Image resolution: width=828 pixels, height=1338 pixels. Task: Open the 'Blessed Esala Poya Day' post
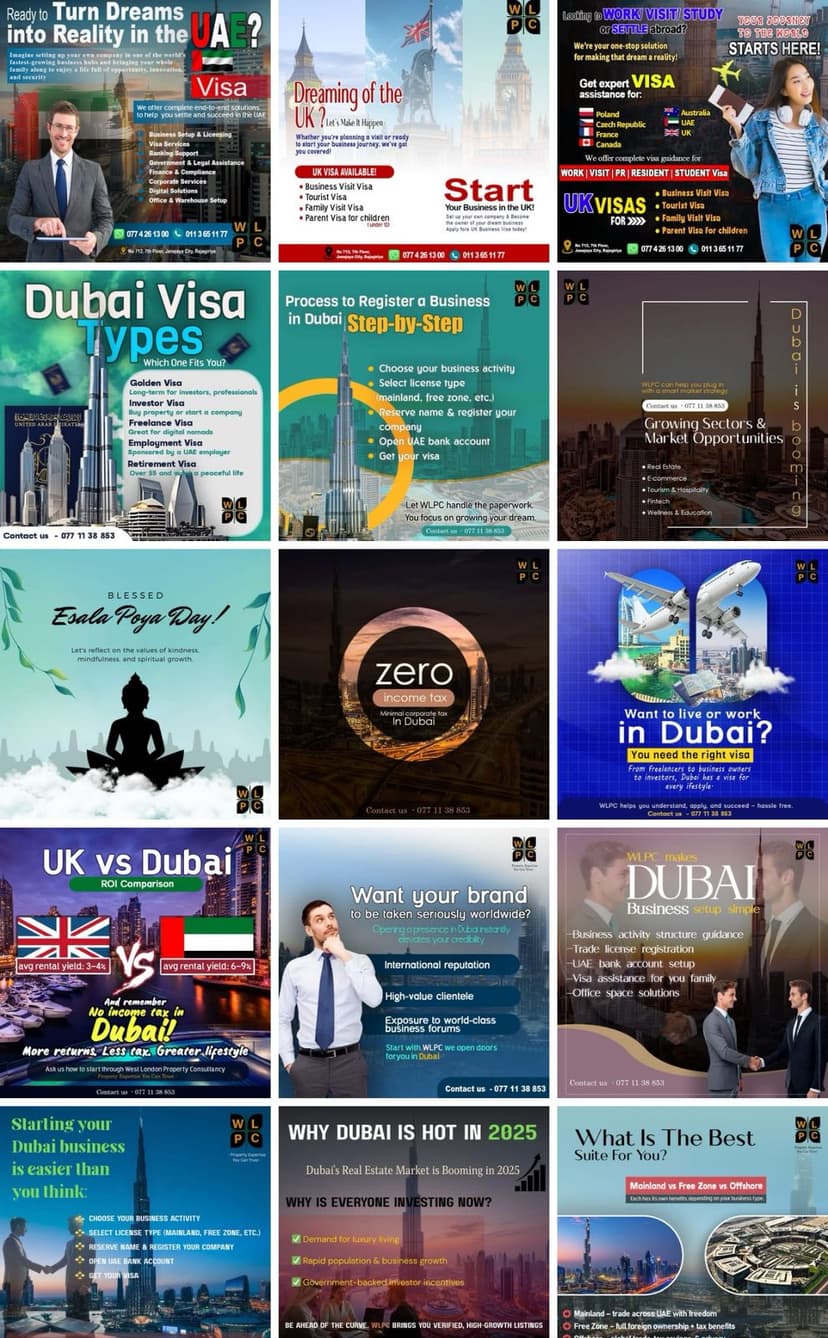135,683
